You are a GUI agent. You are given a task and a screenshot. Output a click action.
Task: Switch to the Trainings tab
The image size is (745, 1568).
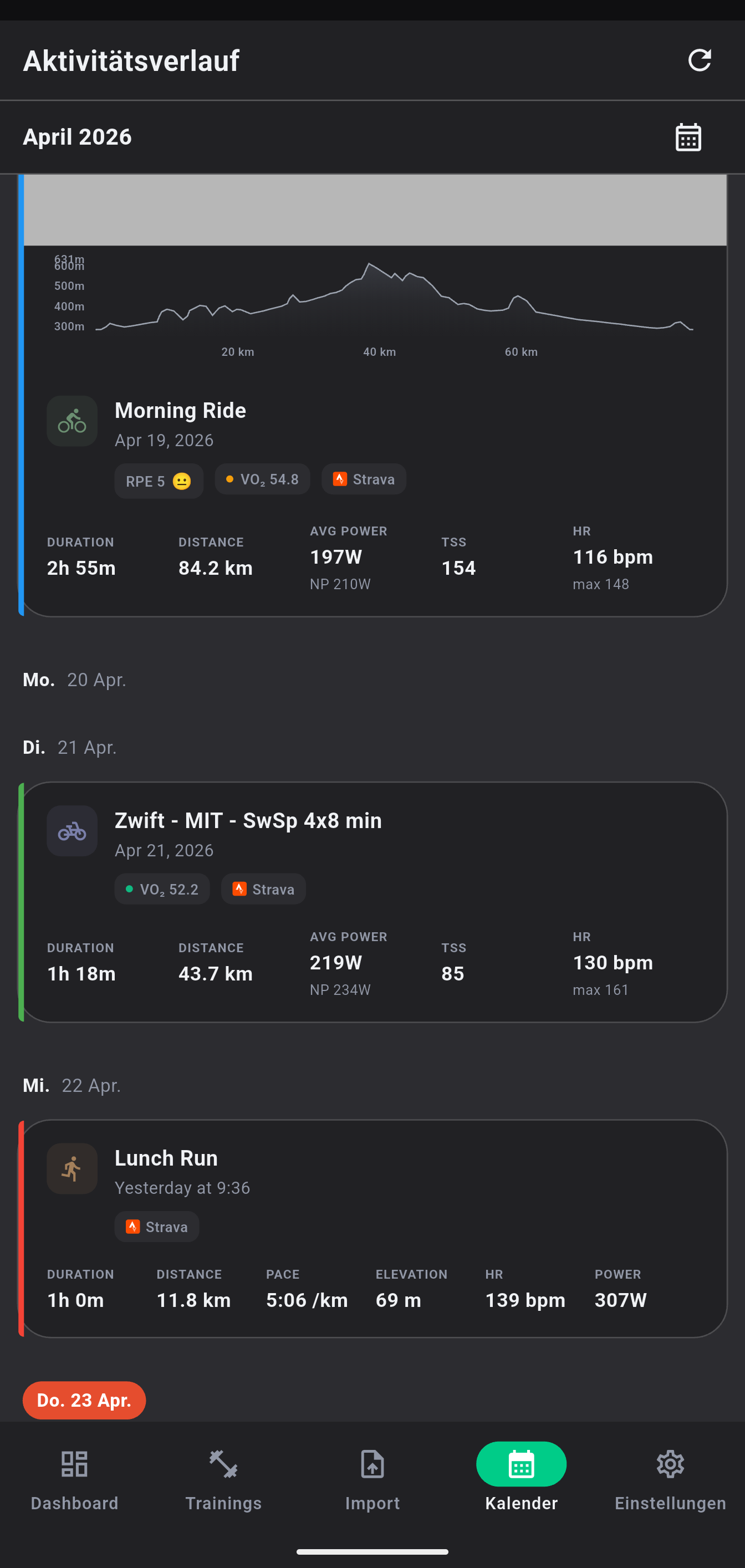[223, 1464]
